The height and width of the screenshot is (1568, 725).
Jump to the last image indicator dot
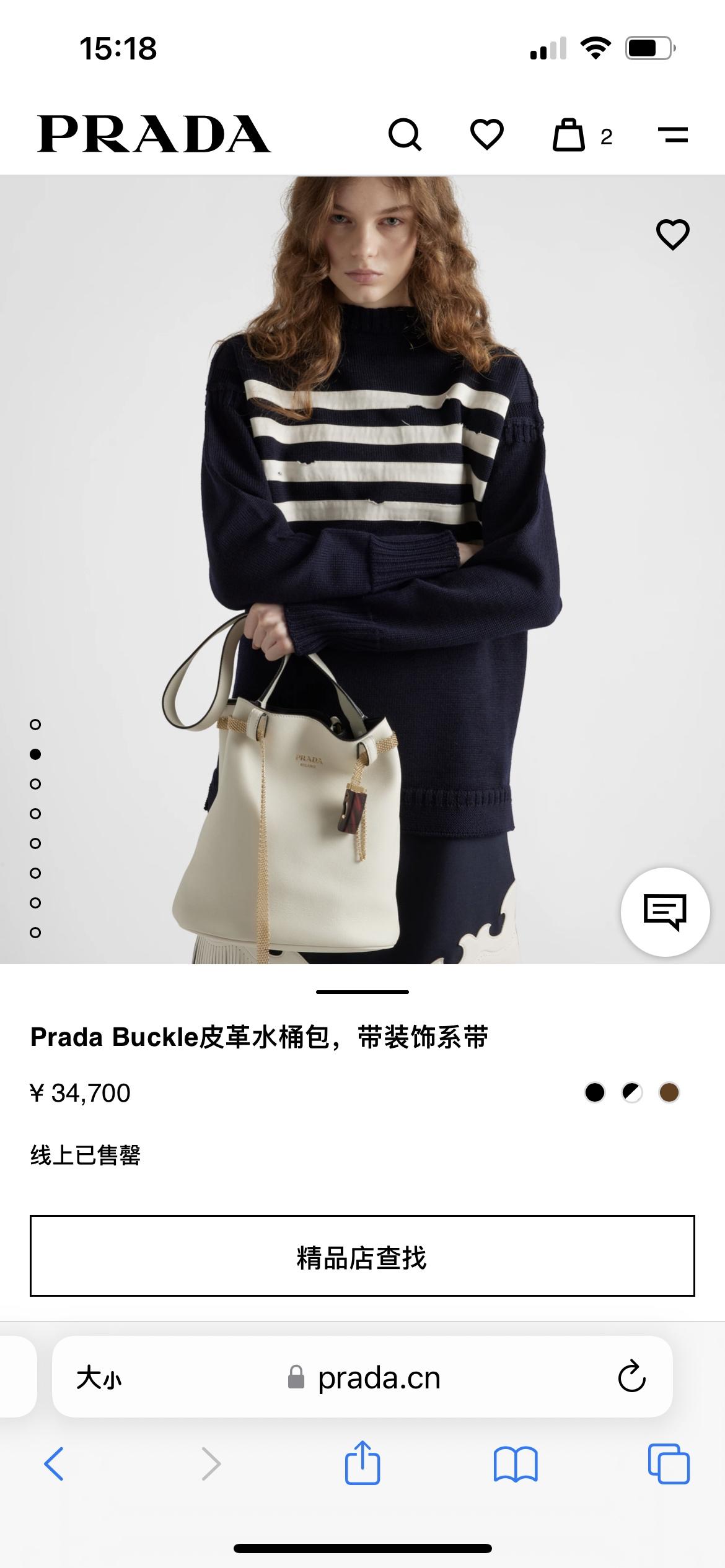35,933
